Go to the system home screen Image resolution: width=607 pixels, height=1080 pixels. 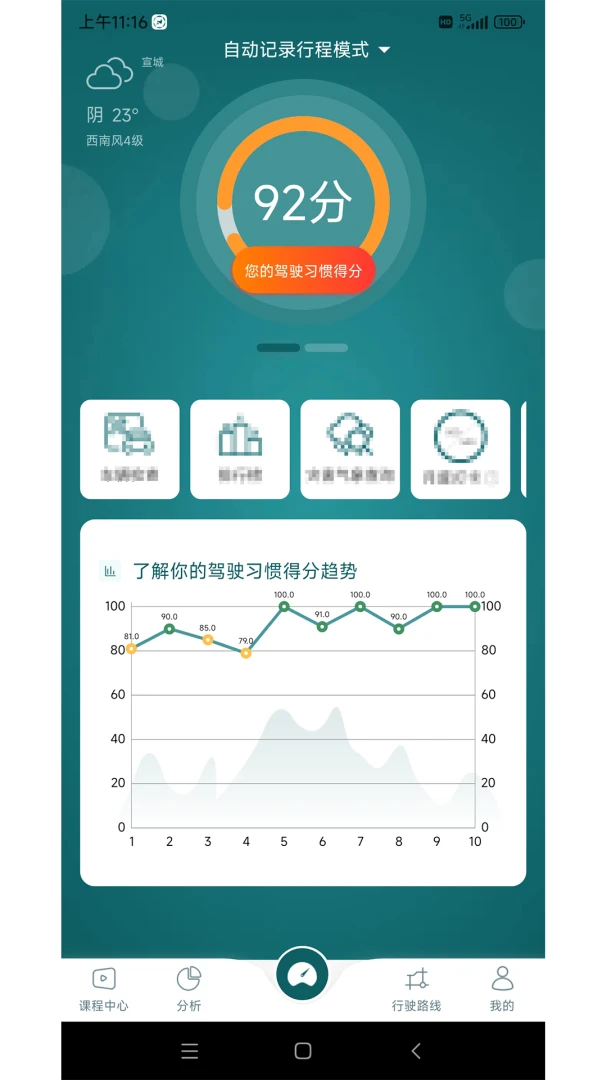click(303, 1051)
